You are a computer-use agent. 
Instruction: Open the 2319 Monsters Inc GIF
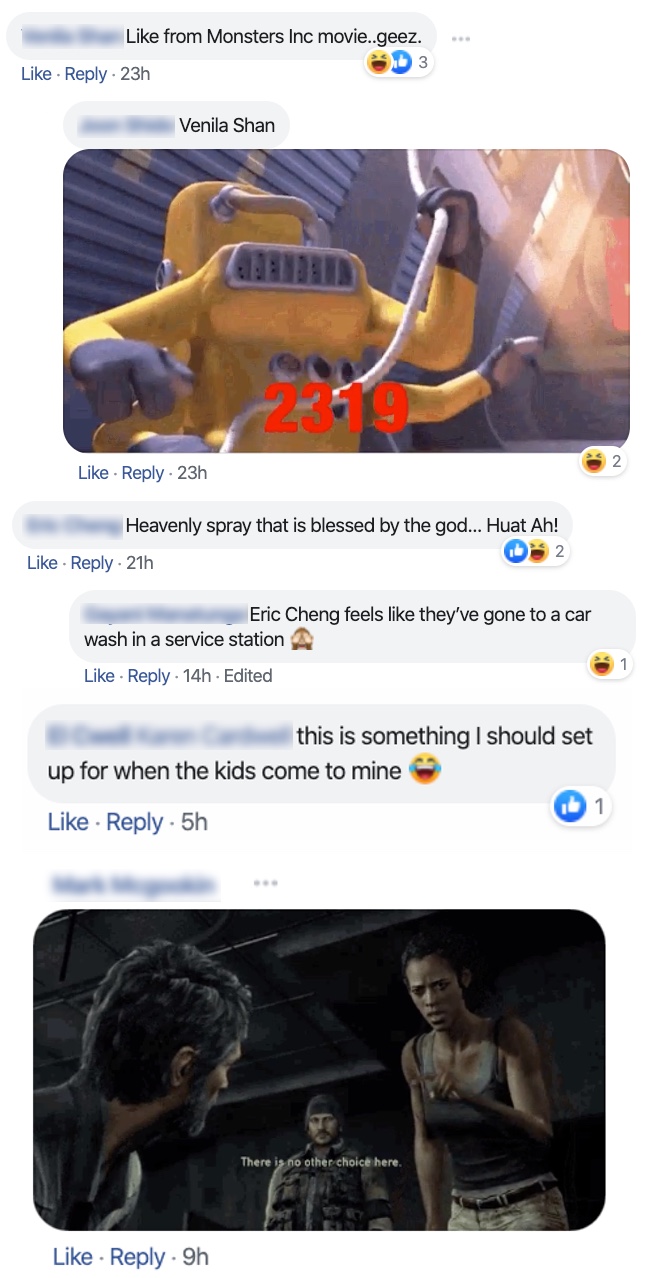tap(346, 301)
